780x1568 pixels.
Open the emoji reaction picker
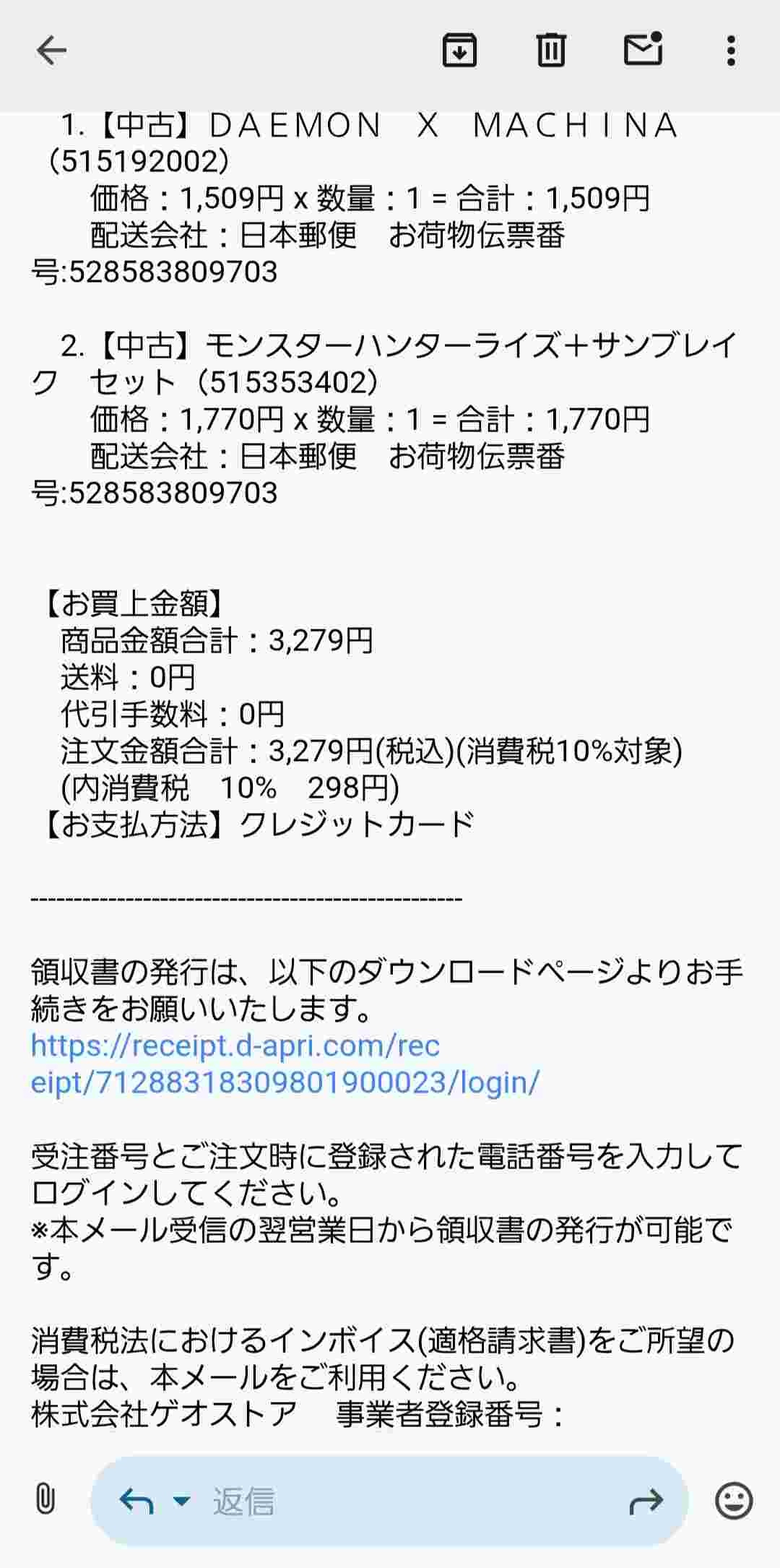coord(734,1501)
